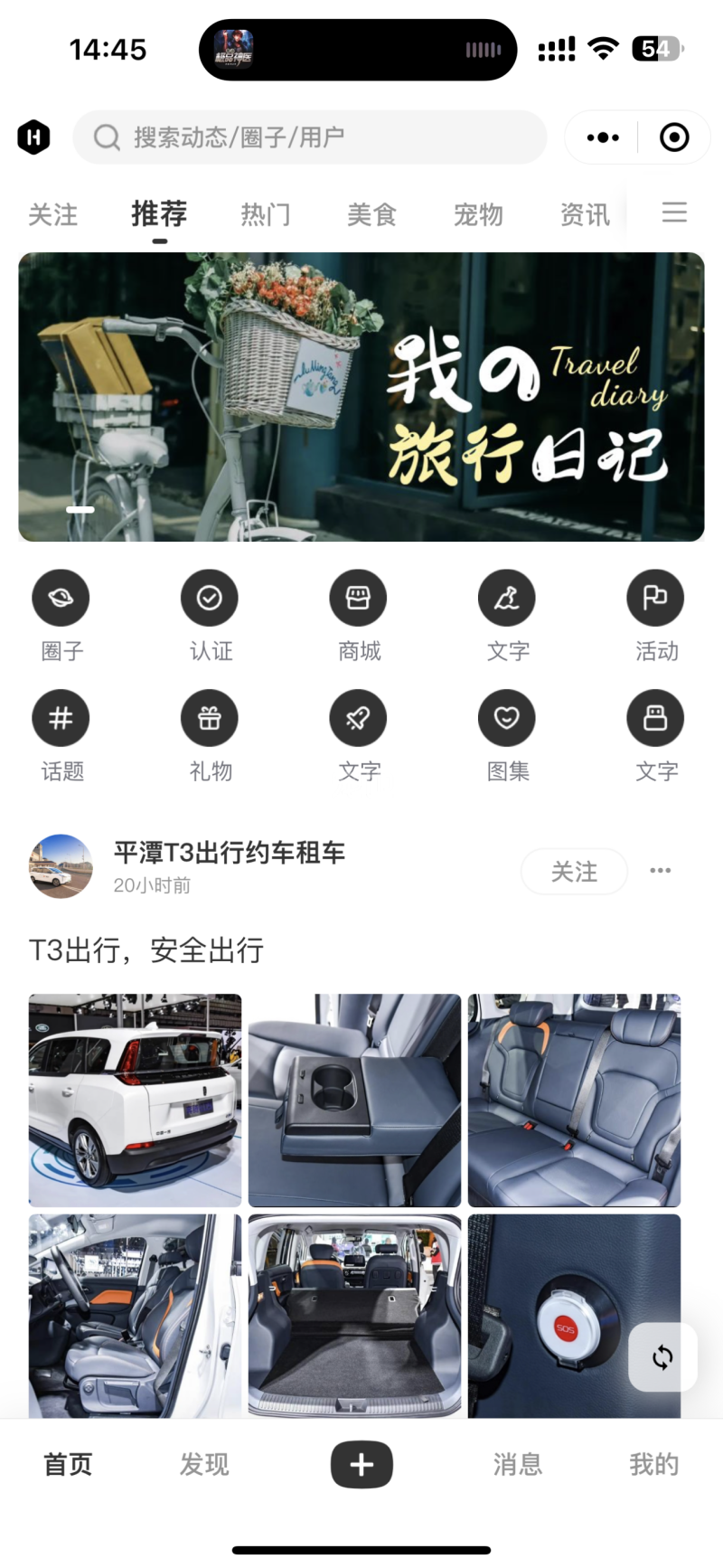This screenshot has width=723, height=1568.
Task: Switch to the 消息 bottom tab
Action: click(x=518, y=1465)
